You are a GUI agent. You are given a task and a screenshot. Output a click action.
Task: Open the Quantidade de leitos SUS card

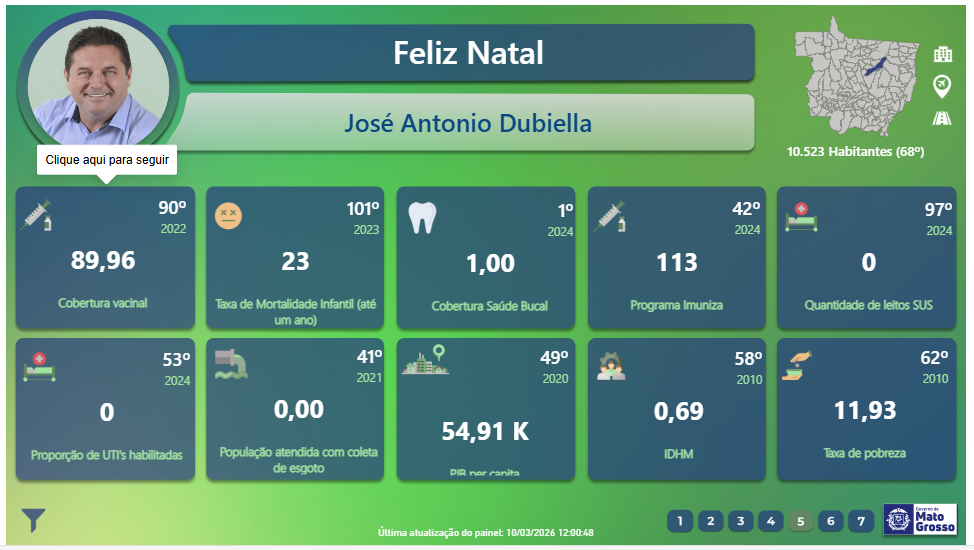pos(868,259)
